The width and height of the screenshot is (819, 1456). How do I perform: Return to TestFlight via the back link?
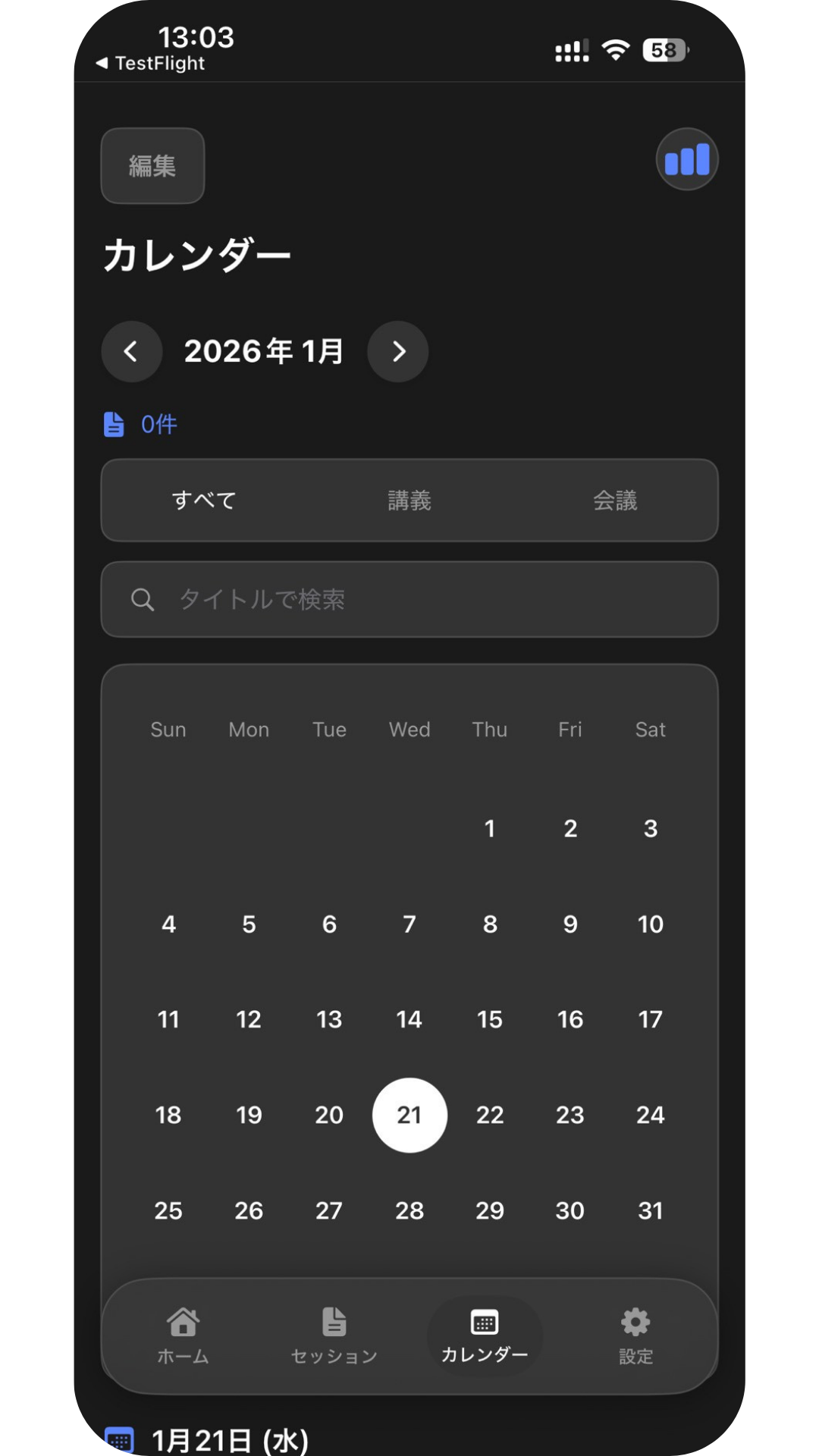(x=152, y=64)
